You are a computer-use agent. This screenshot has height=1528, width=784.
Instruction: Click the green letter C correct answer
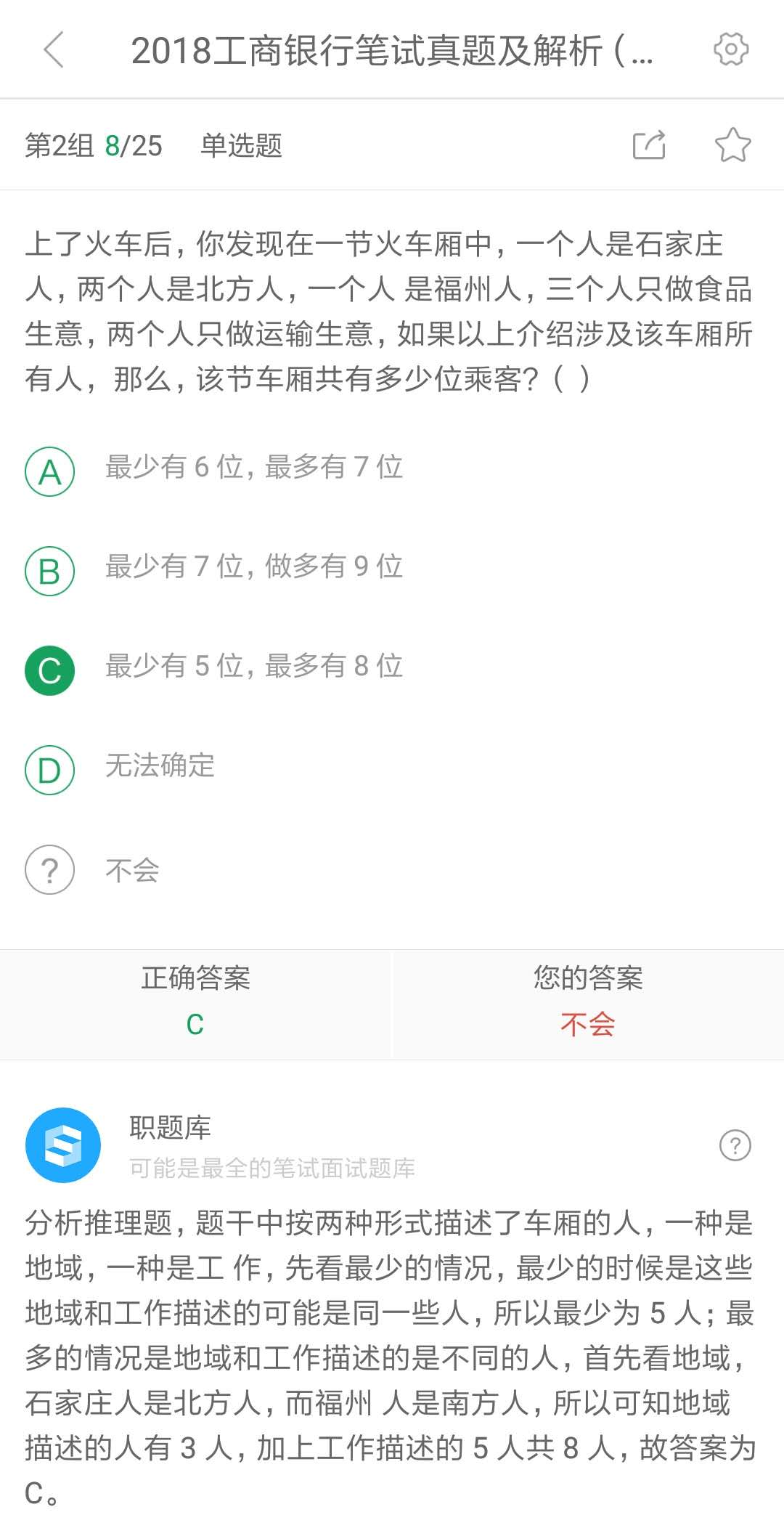[195, 1023]
